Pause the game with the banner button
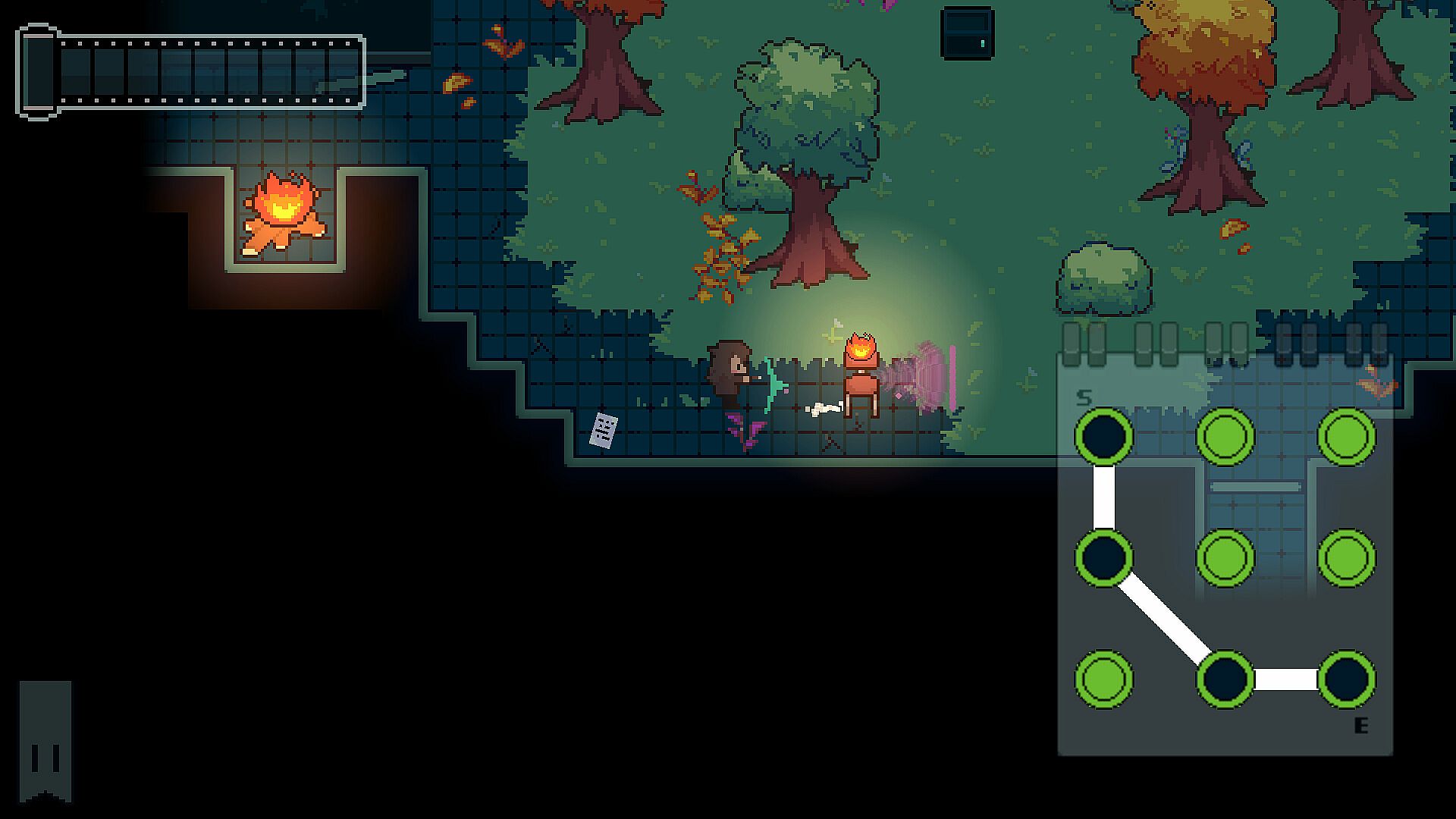Viewport: 1456px width, 819px height. (x=45, y=739)
